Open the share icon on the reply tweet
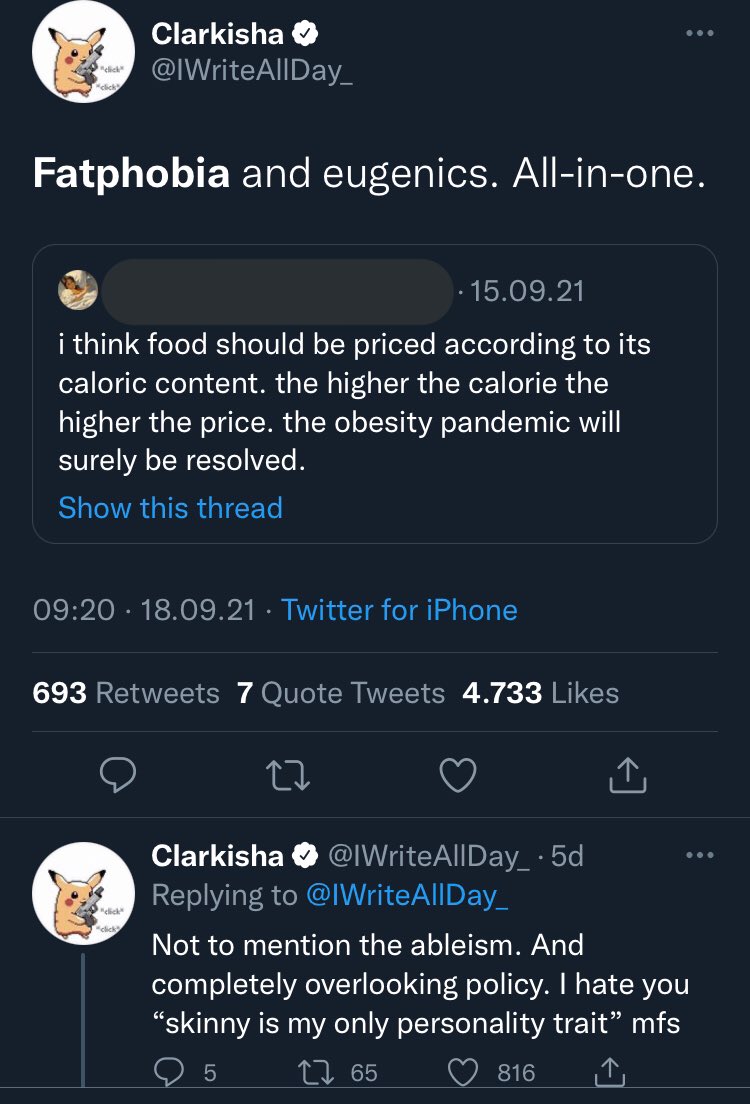The width and height of the screenshot is (750, 1104). [x=610, y=1069]
